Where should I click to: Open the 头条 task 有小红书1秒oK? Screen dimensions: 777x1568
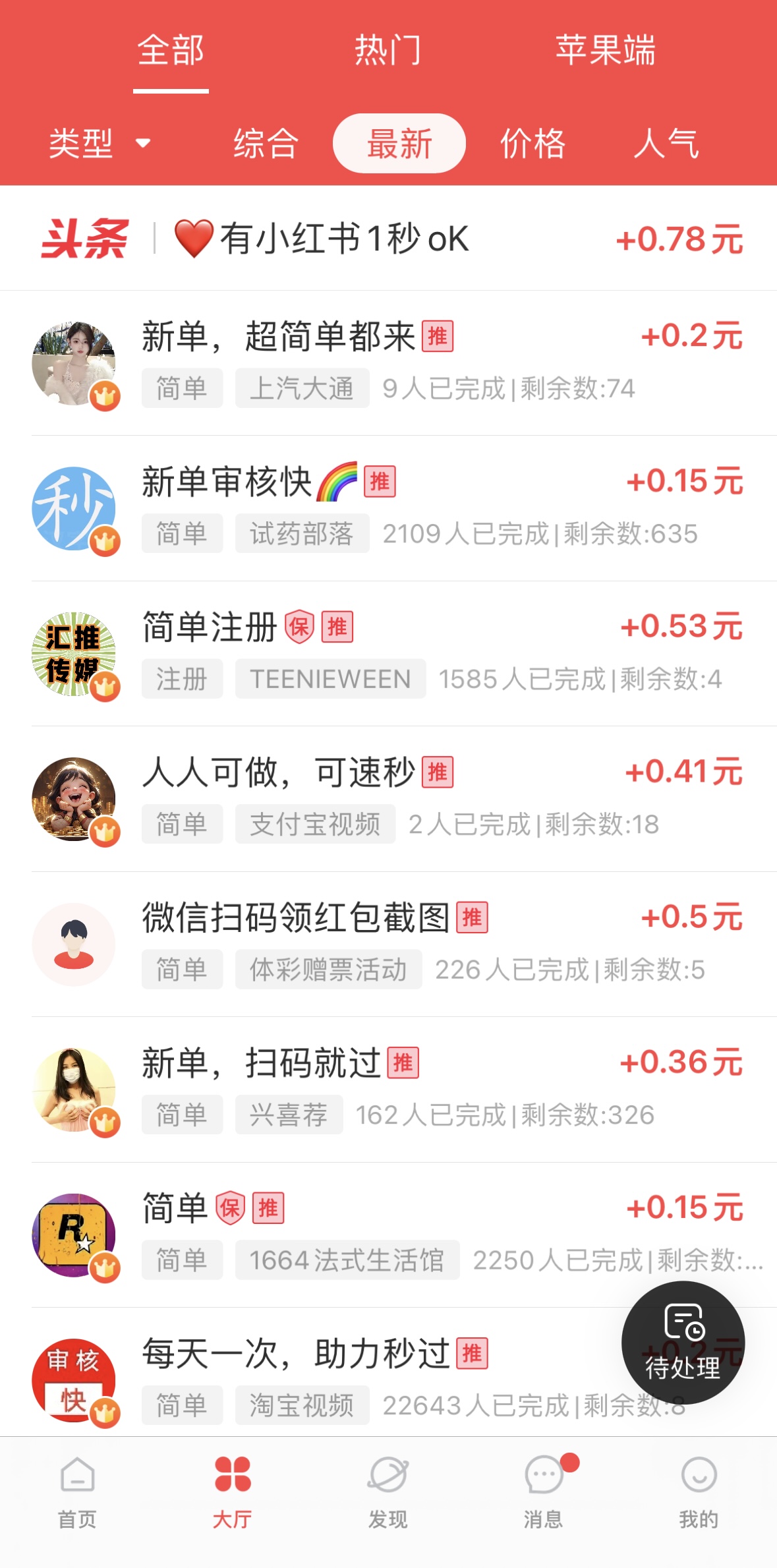(x=388, y=238)
